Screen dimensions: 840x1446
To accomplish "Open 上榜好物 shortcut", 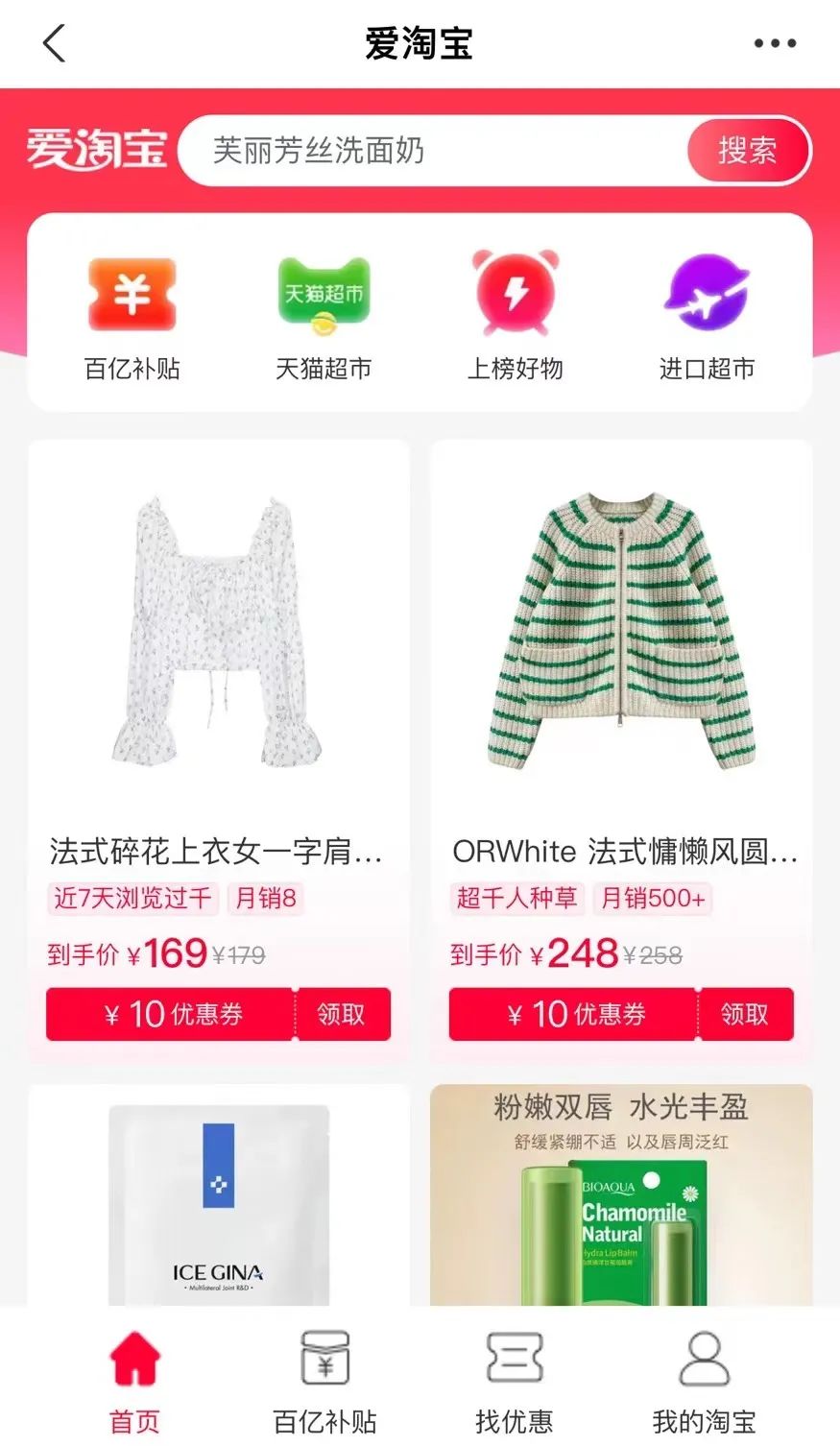I will [516, 316].
